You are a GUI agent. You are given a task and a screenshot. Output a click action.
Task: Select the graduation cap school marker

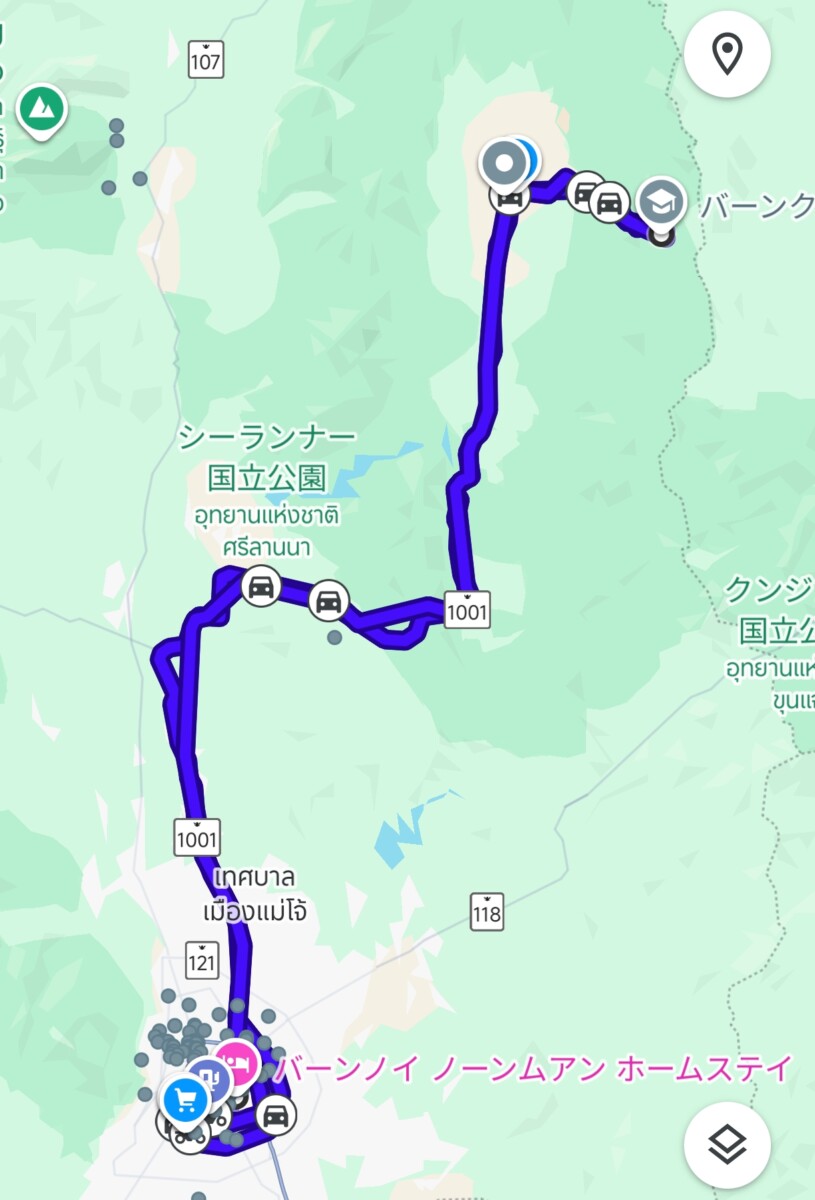(661, 200)
